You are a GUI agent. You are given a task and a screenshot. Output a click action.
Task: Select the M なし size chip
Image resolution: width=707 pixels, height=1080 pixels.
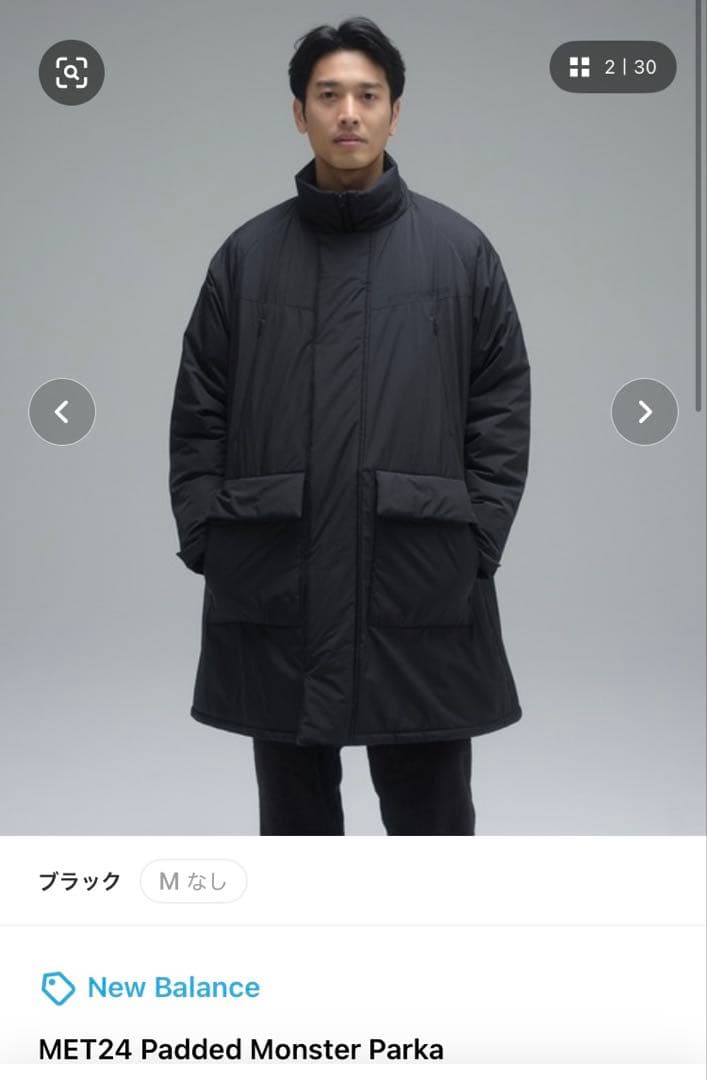click(193, 881)
